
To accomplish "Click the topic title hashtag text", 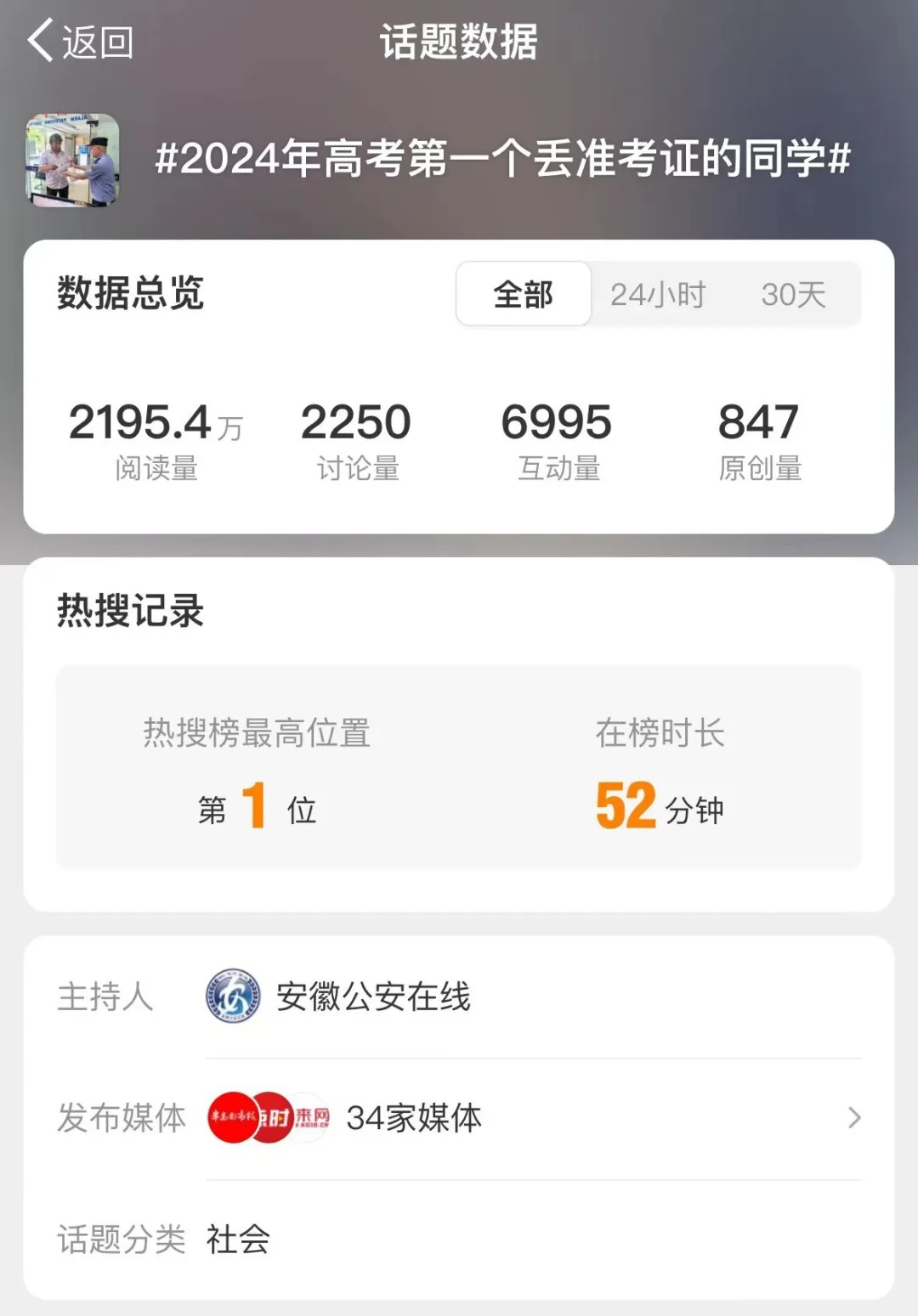I will [x=501, y=161].
